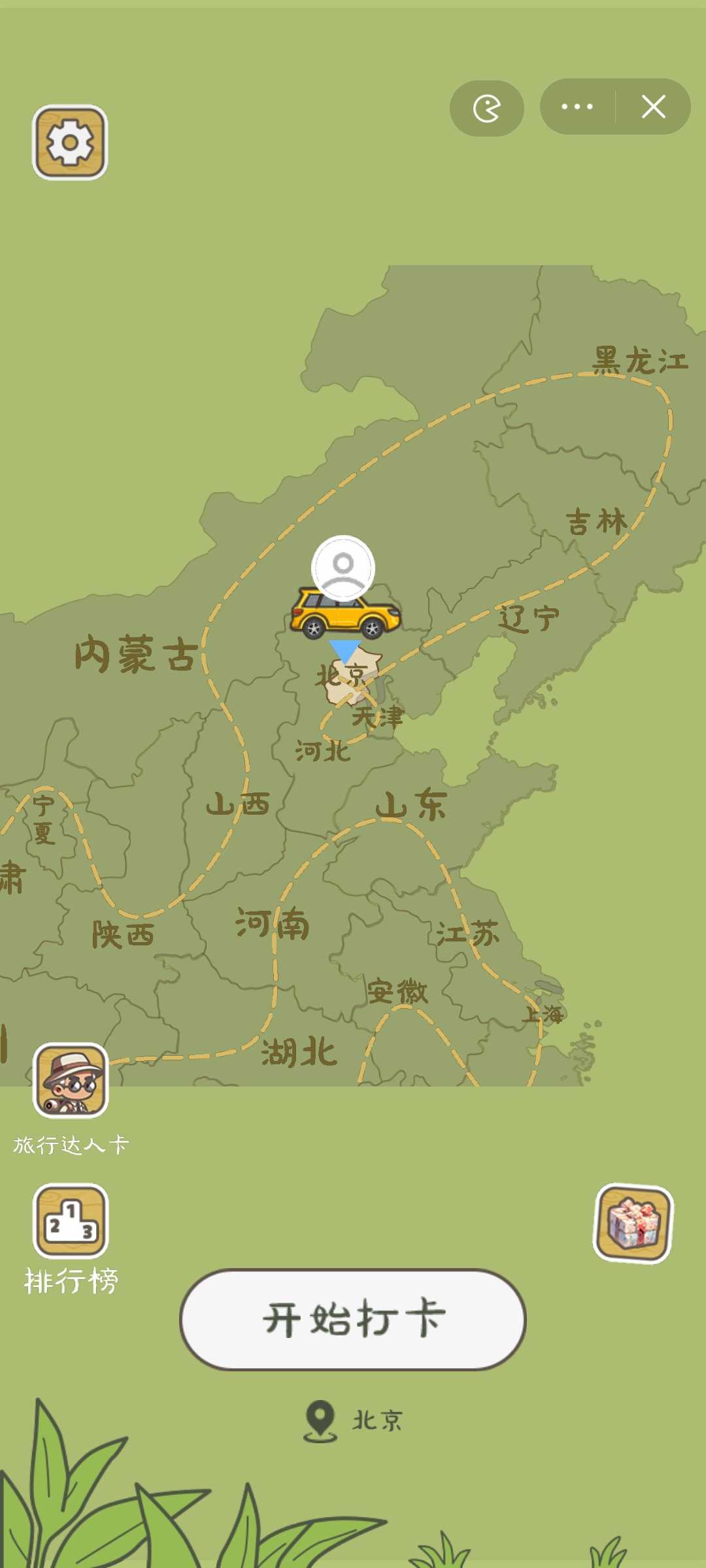706x1568 pixels.
Task: Open the 排行榜 leaderboard
Action: coord(71,1220)
